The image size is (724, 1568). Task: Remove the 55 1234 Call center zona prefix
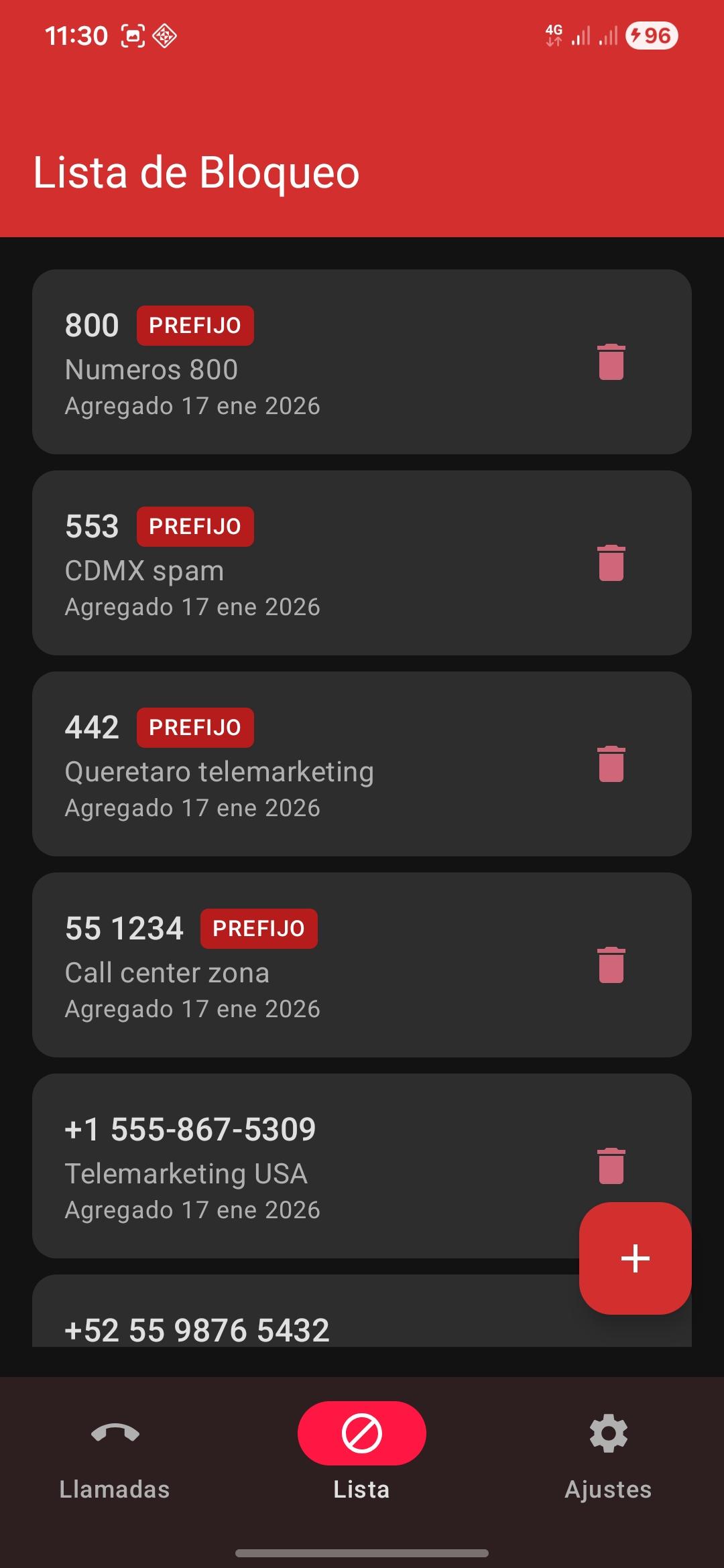pos(611,965)
